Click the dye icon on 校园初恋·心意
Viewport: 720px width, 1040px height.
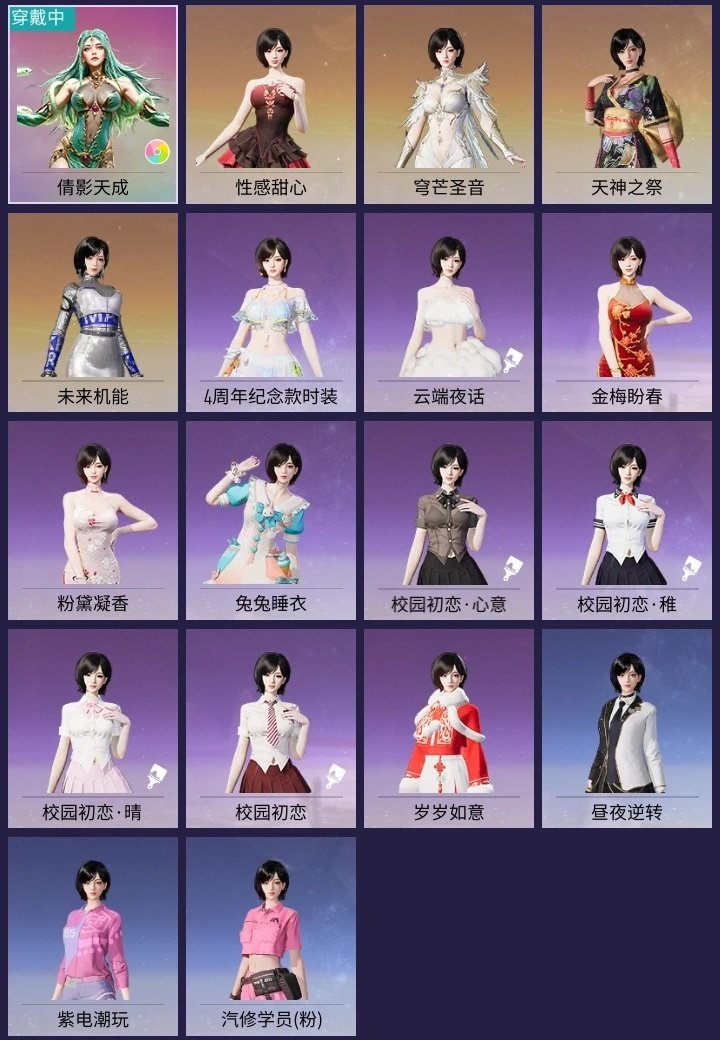pyautogui.click(x=511, y=569)
